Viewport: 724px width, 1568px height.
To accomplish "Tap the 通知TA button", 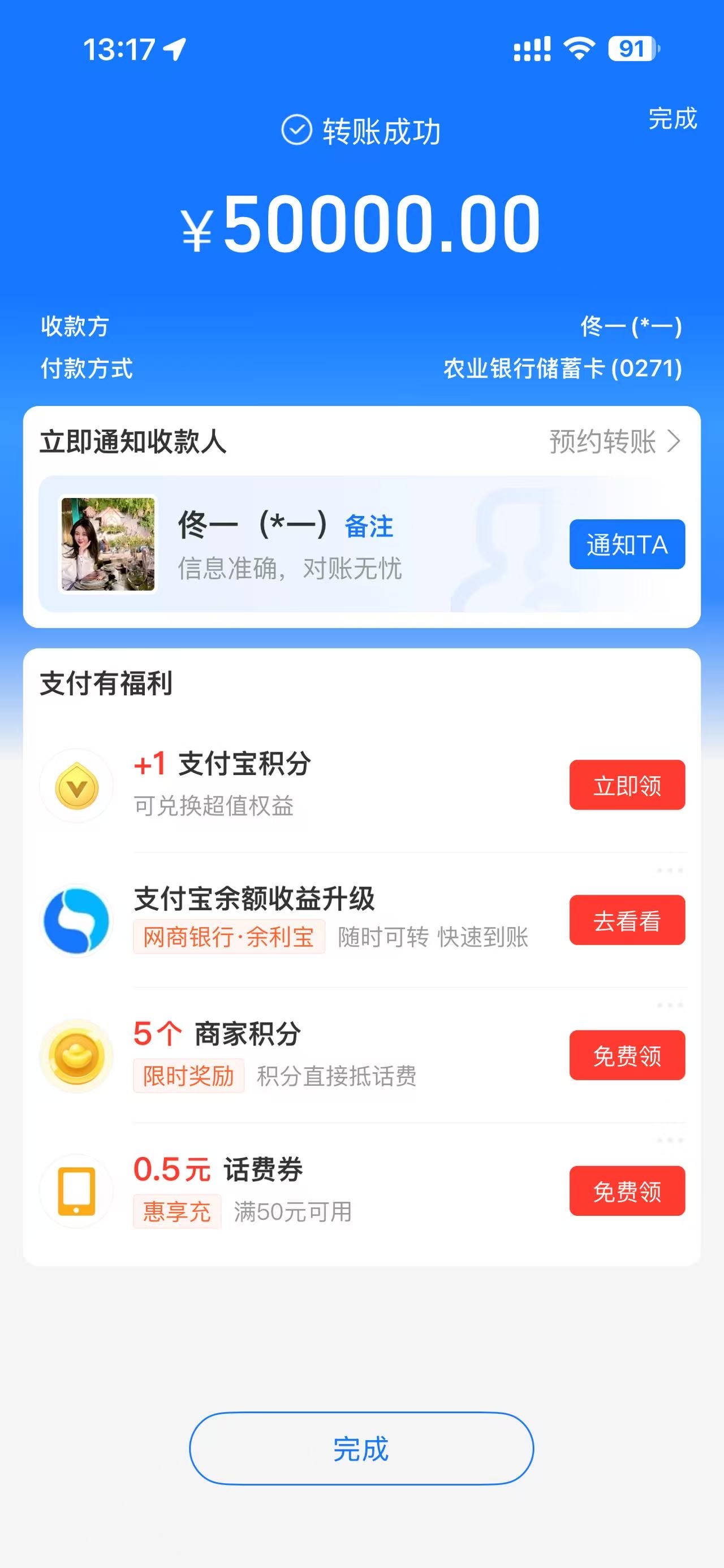I will [627, 544].
